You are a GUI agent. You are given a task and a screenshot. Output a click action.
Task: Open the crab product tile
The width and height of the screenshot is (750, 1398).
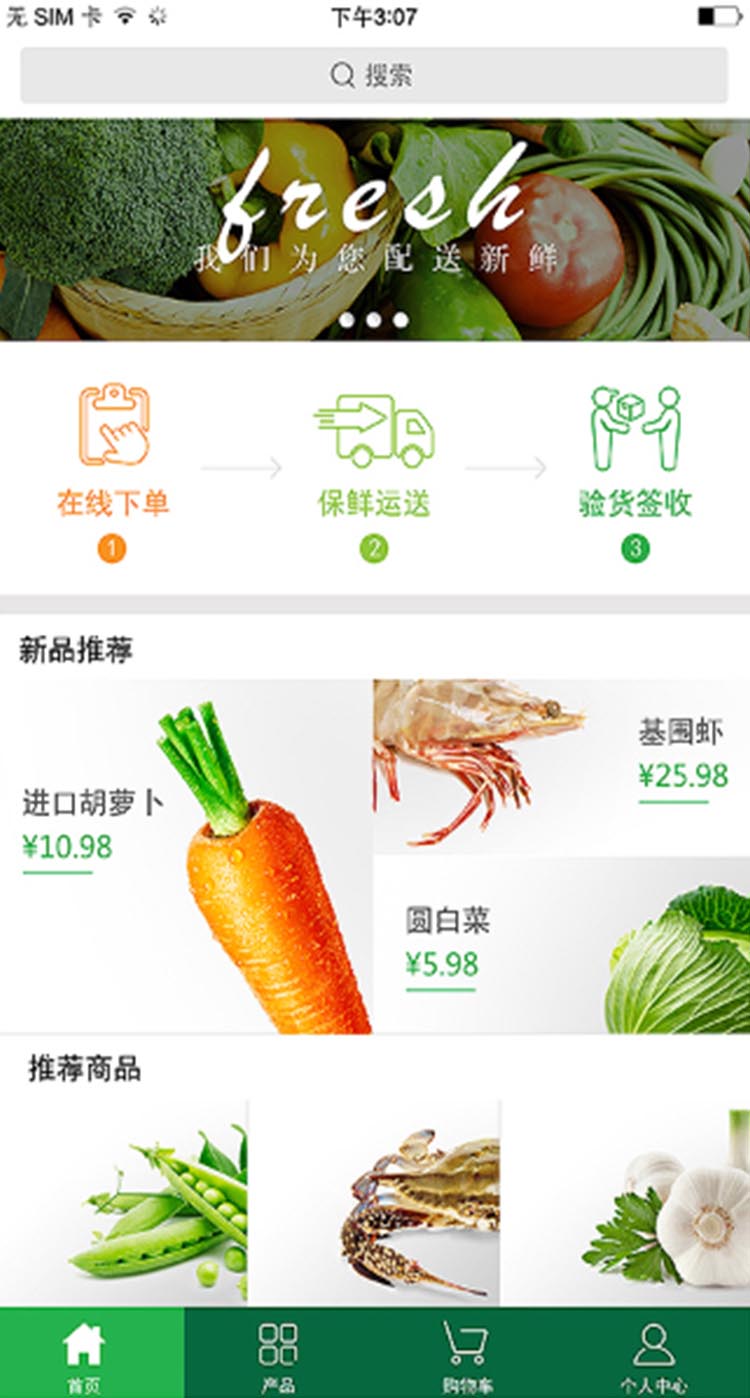pyautogui.click(x=374, y=1202)
